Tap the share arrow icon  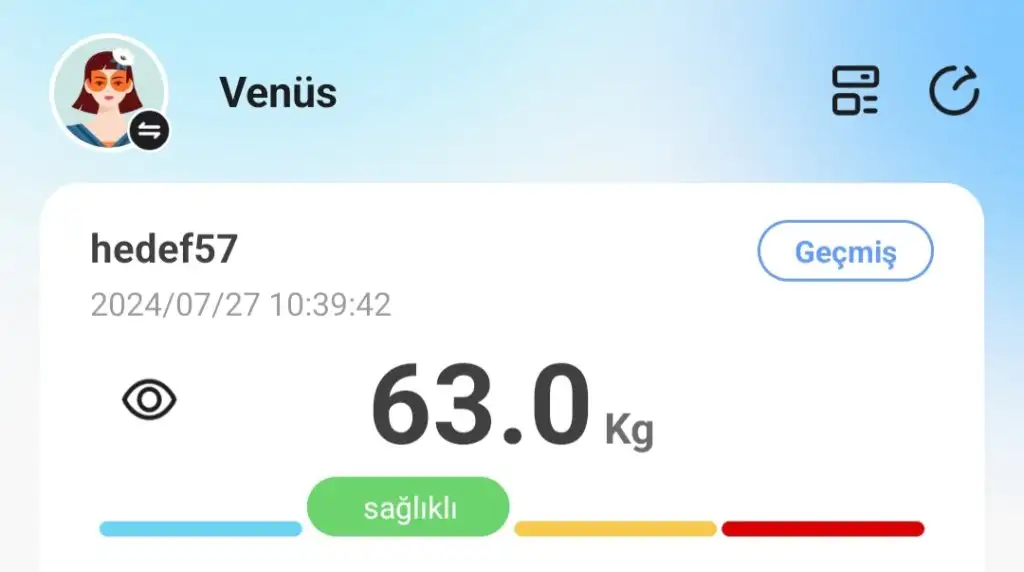(953, 92)
